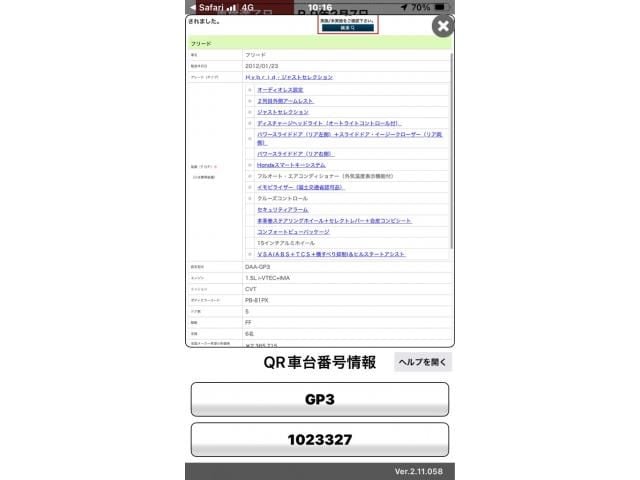Return to Safari via the status bar back arrow
The width and height of the screenshot is (640, 480).
pos(194,6)
